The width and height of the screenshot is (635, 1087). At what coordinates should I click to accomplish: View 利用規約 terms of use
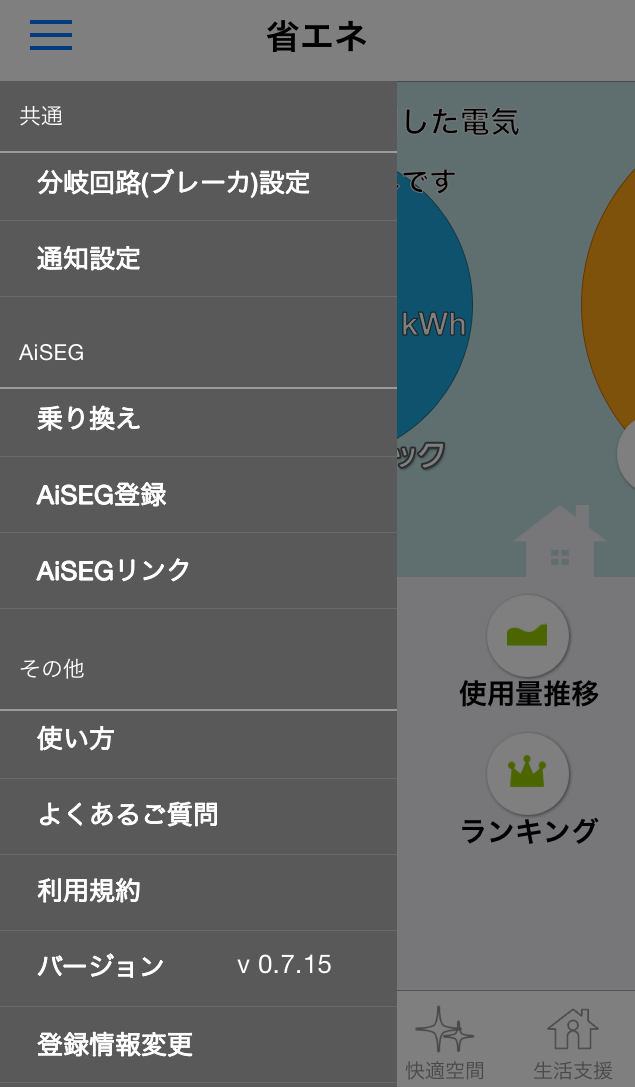click(x=88, y=891)
